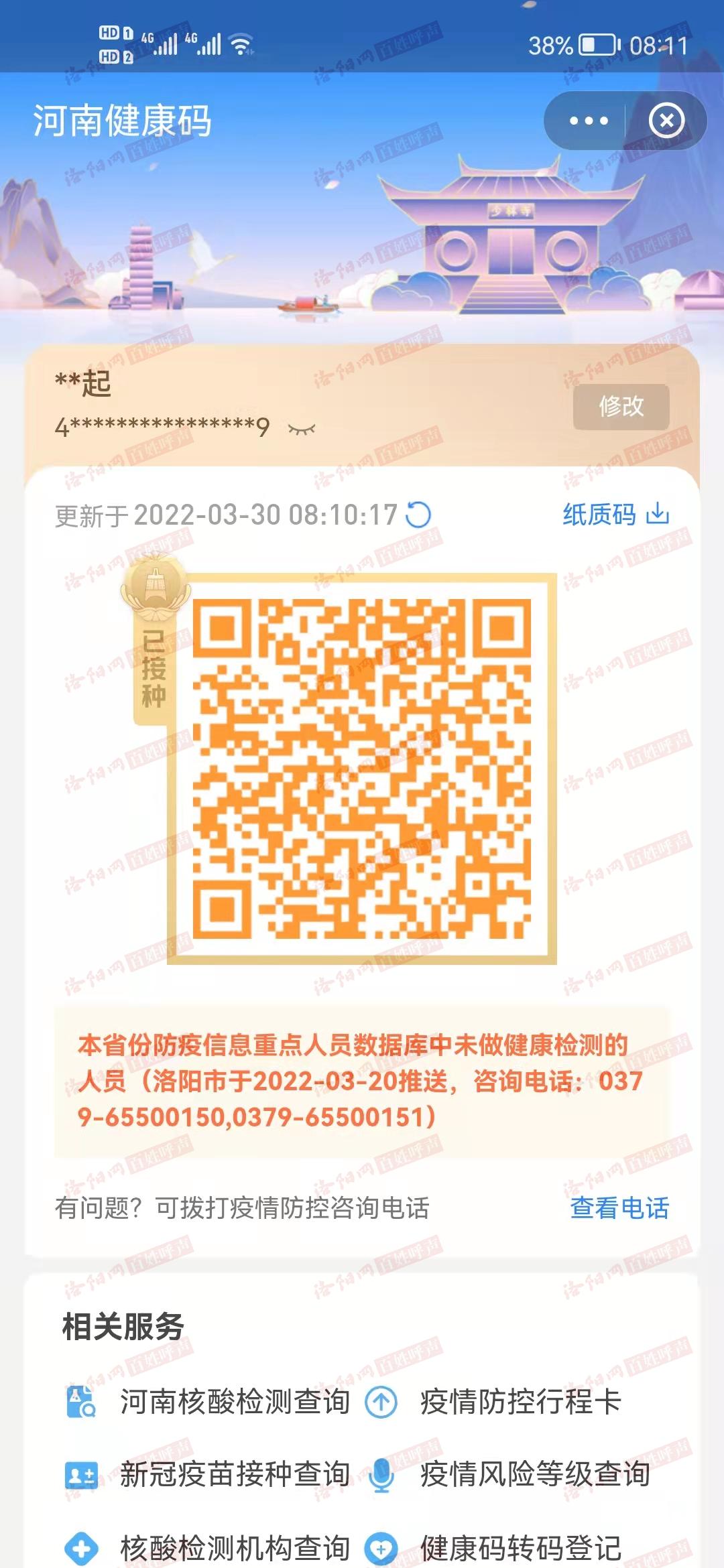Image resolution: width=724 pixels, height=1568 pixels.
Task: Refresh the health code update time
Action: 418,515
